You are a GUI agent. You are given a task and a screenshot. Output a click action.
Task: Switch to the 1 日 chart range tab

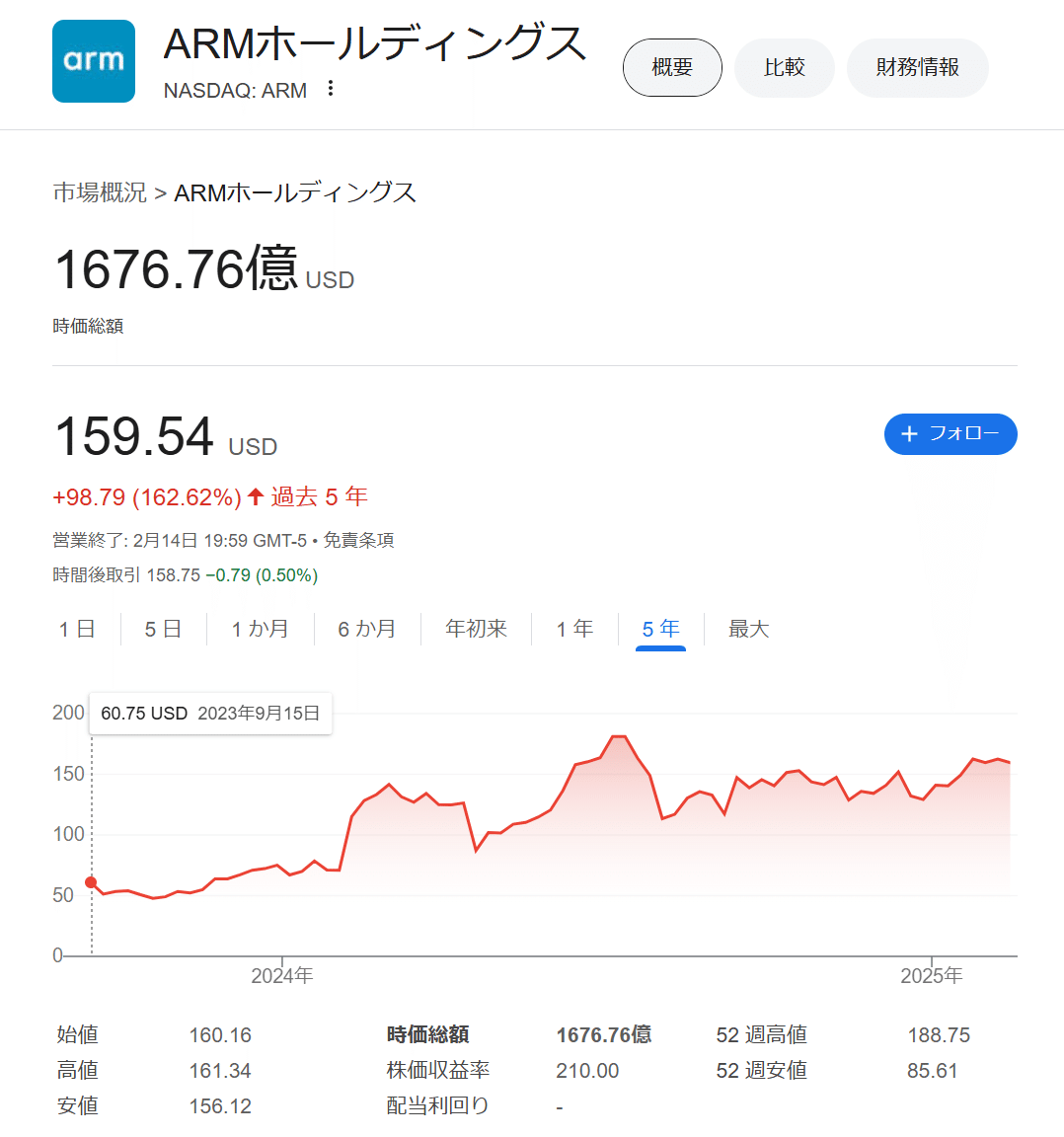tap(77, 629)
